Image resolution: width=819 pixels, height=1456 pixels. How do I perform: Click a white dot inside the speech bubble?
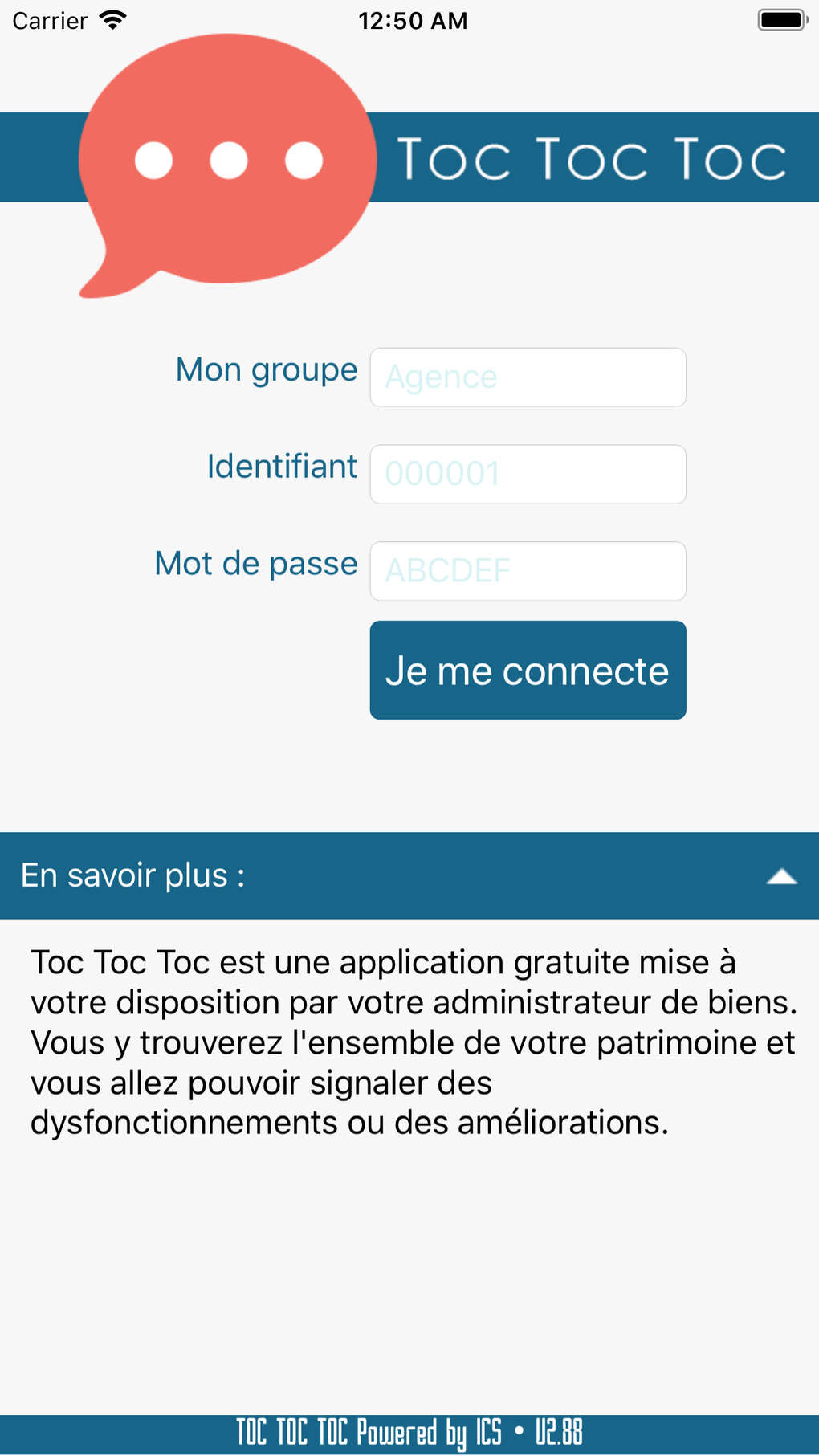pyautogui.click(x=227, y=159)
